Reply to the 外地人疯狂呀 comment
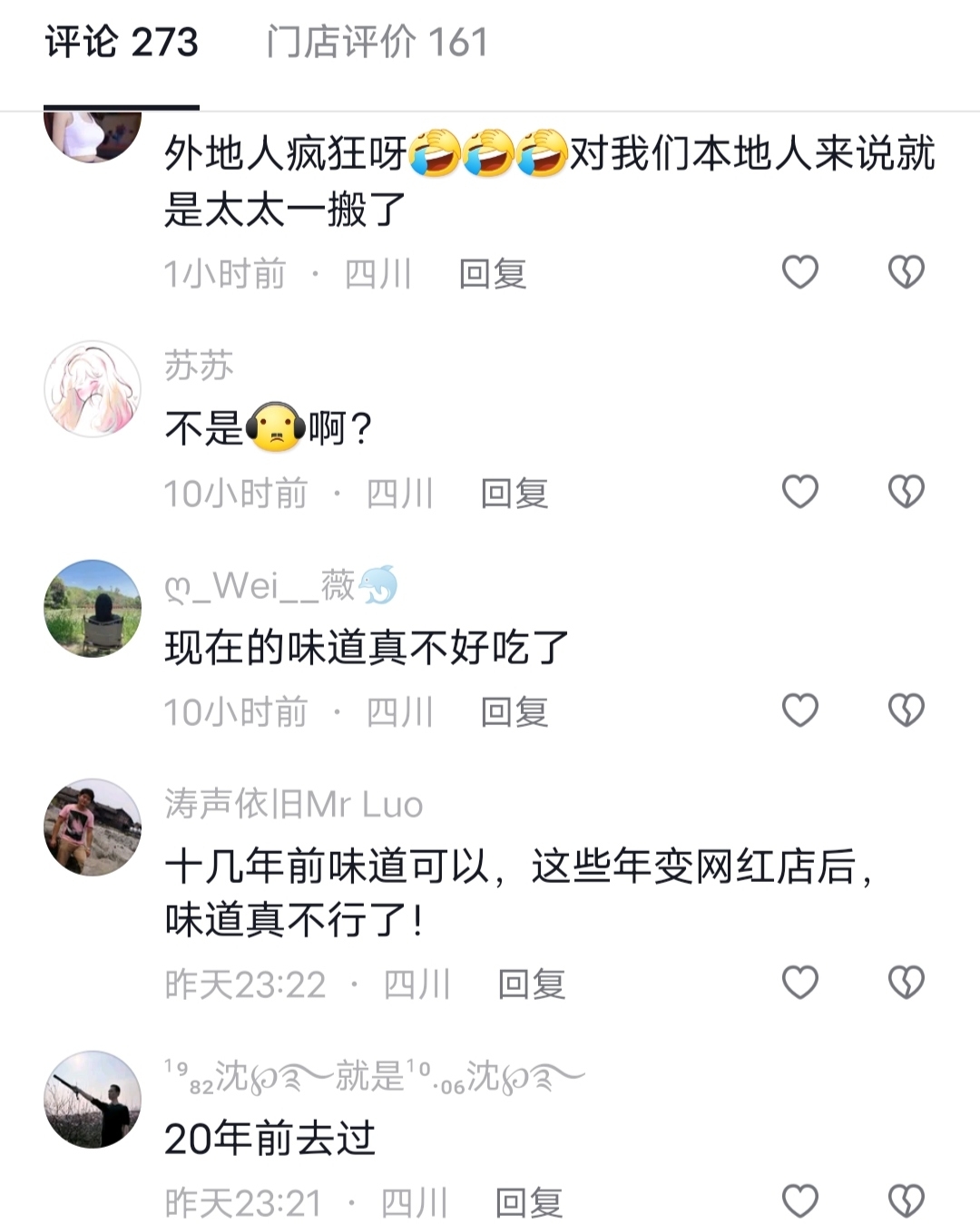This screenshot has width=980, height=1224. tap(492, 274)
